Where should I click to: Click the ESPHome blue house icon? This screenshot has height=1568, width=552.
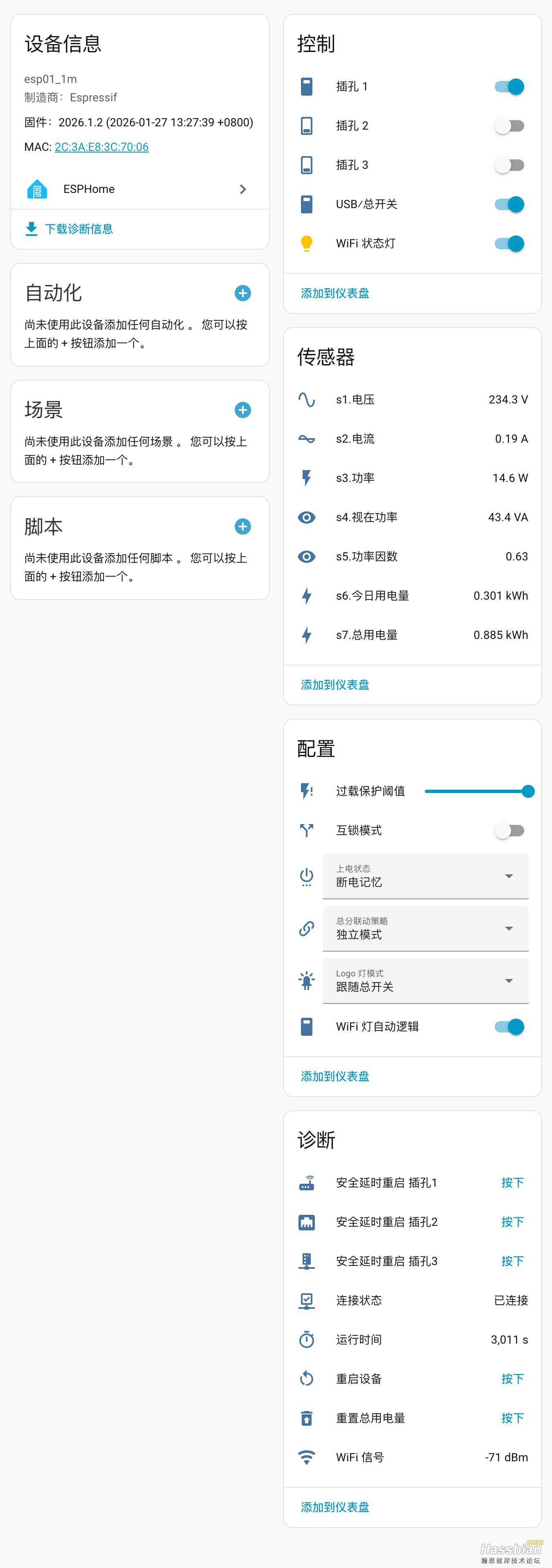36,189
